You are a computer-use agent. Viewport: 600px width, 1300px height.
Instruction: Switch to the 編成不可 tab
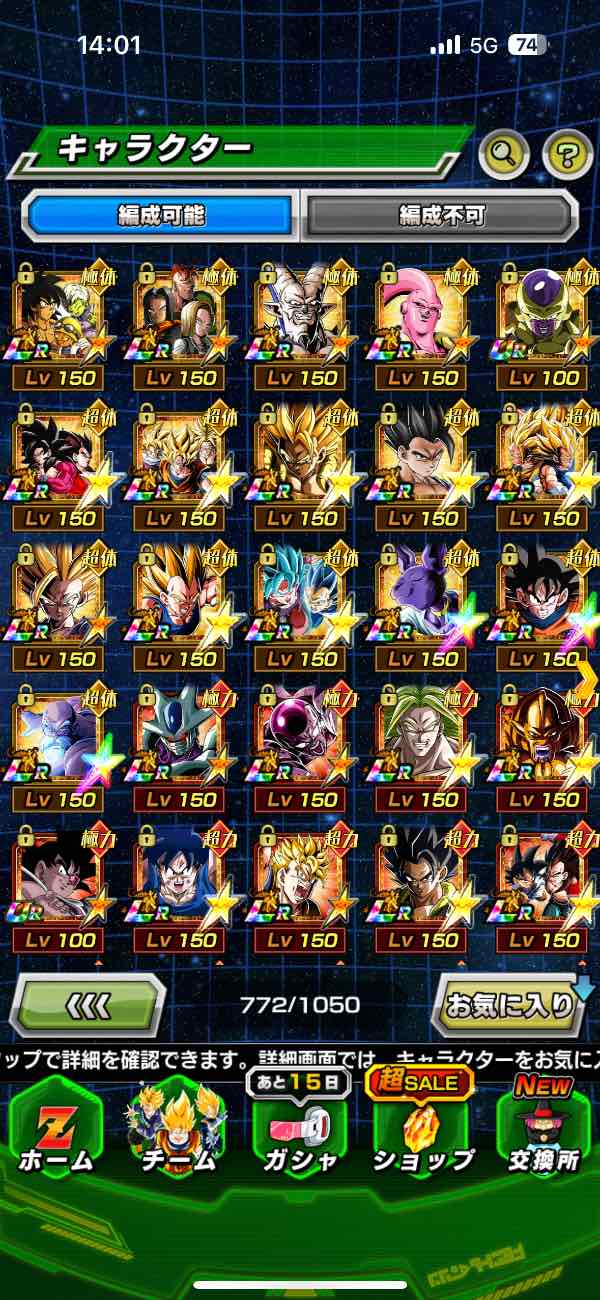pos(441,214)
